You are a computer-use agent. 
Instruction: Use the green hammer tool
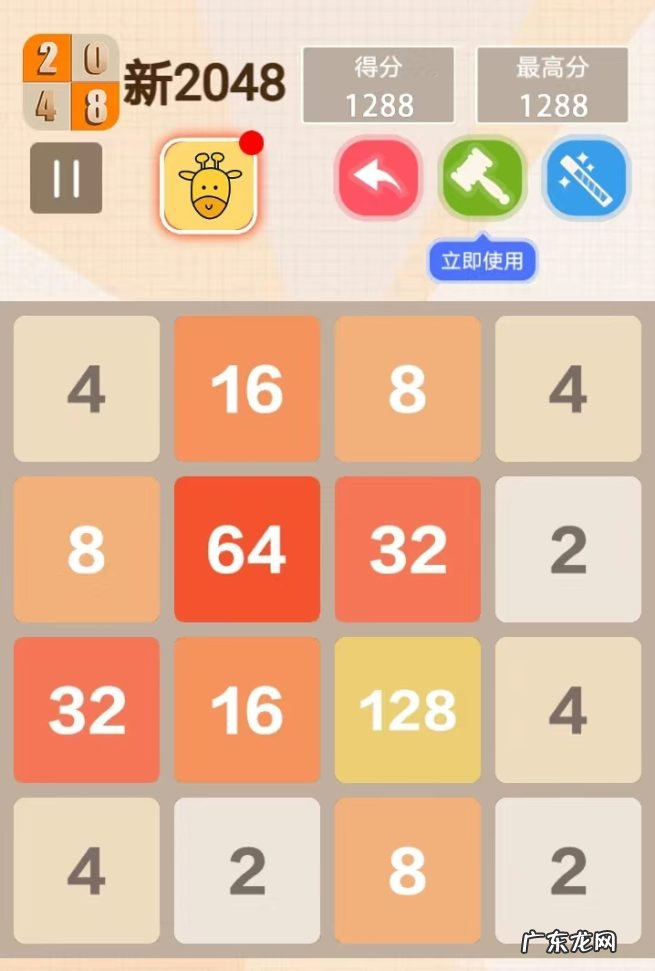[483, 179]
